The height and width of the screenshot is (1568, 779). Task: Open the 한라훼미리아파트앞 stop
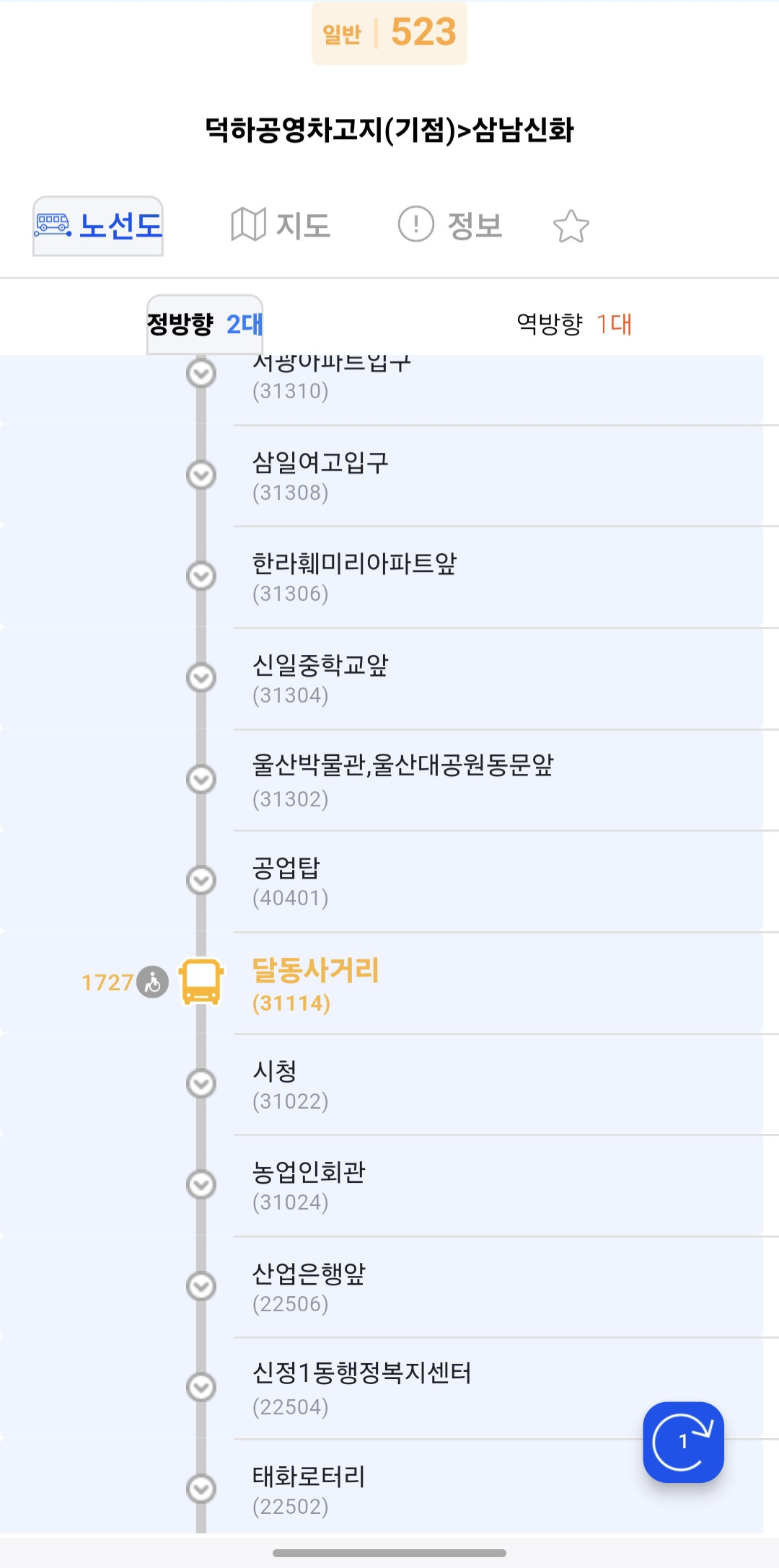(433, 577)
